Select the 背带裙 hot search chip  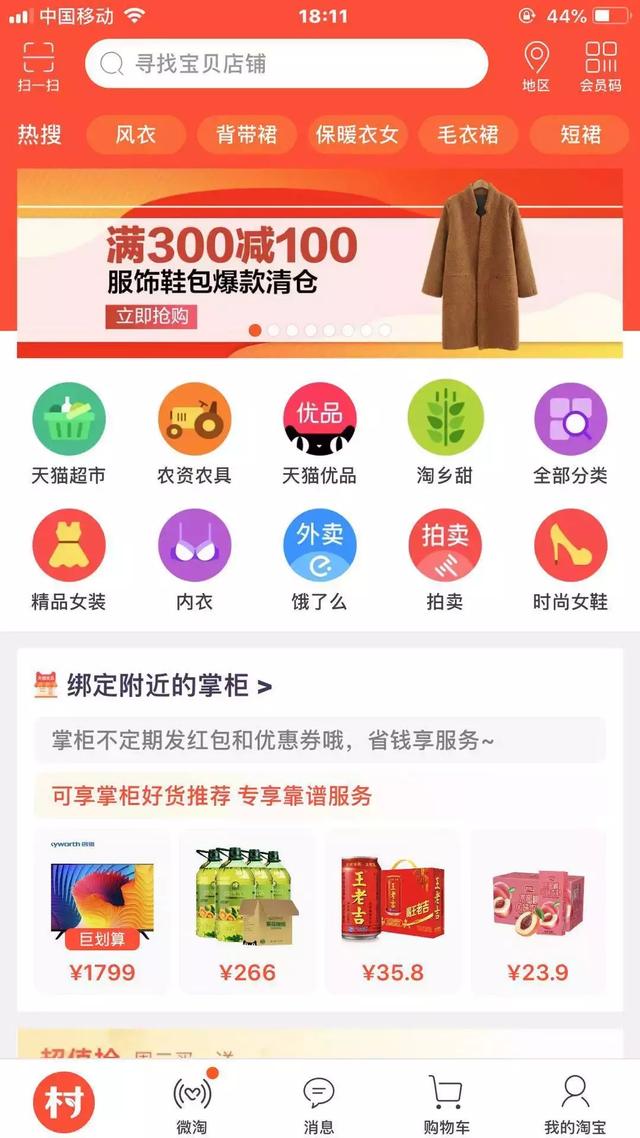[246, 135]
